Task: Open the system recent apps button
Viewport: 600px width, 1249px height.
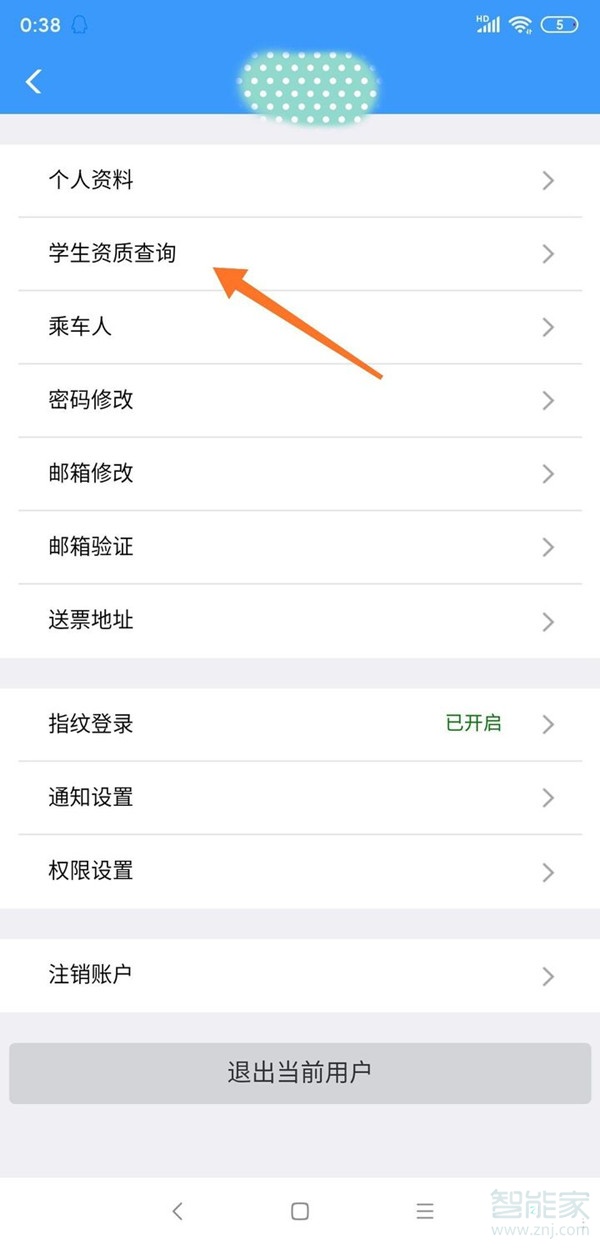Action: tap(425, 1211)
